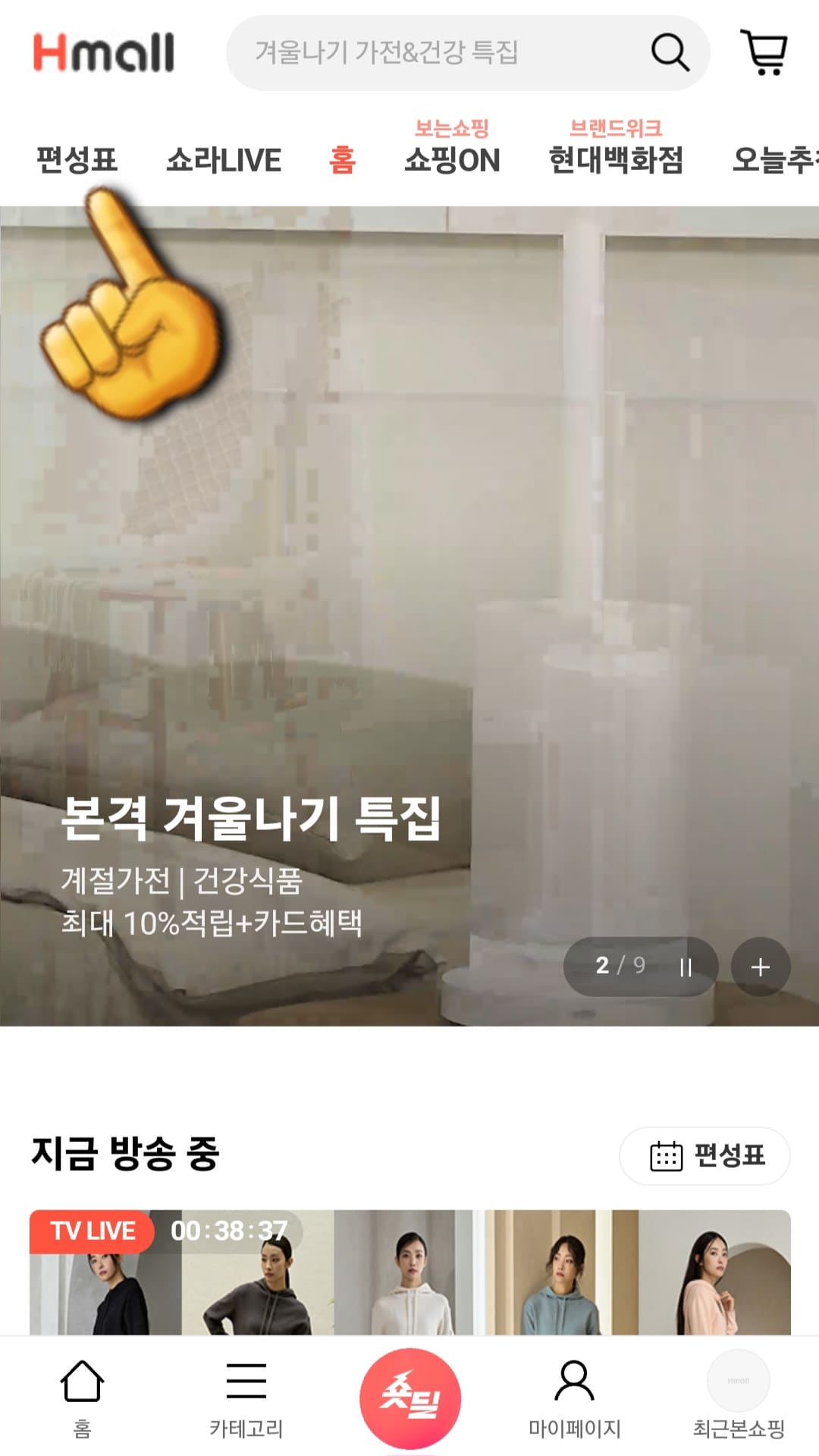Tap the Hmall logo

point(105,52)
